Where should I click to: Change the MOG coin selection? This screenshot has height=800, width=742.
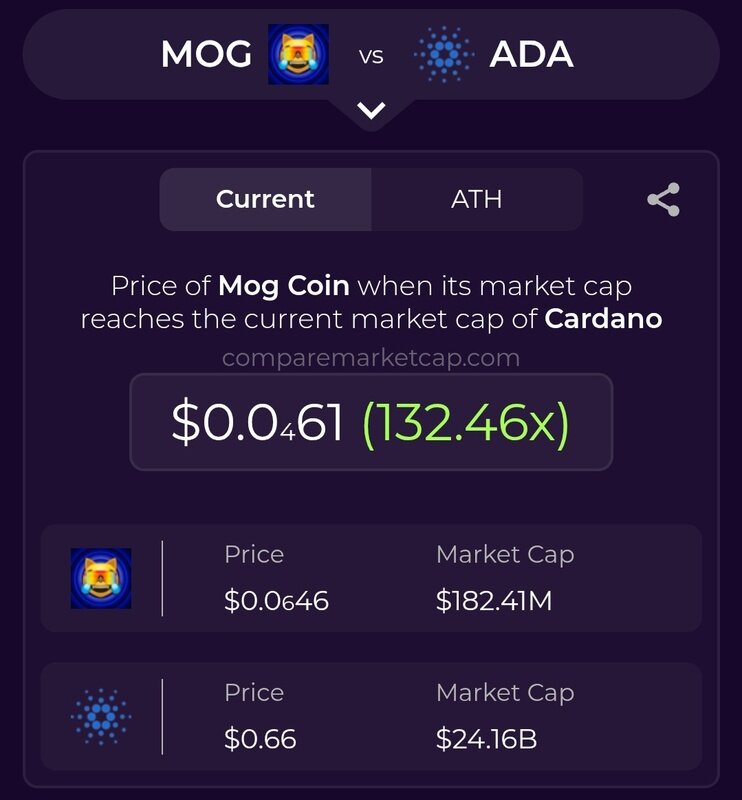[230, 55]
